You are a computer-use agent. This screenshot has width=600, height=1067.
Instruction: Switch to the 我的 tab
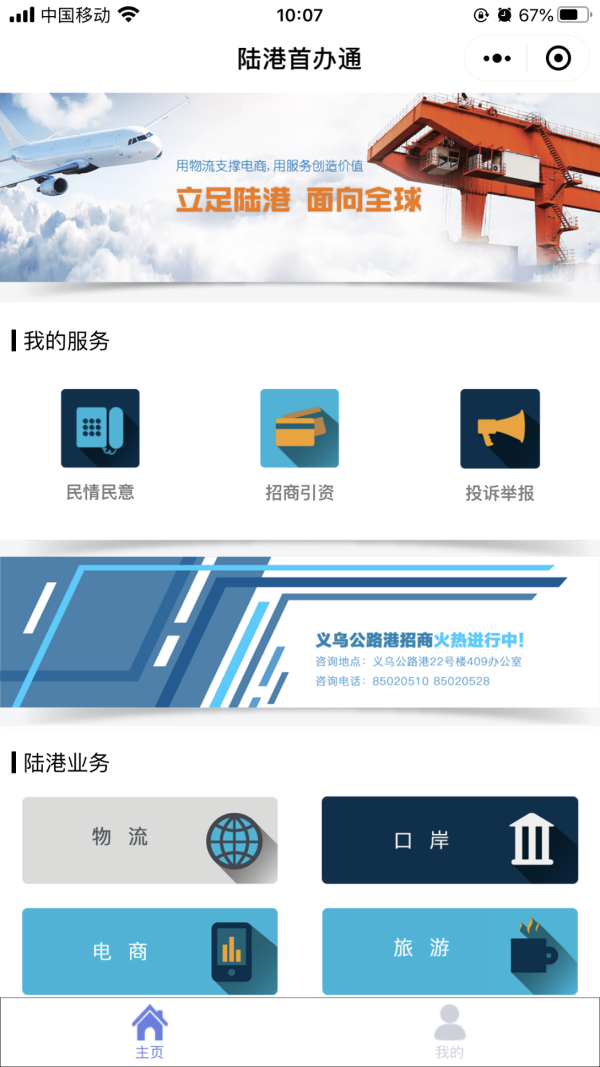tap(450, 1032)
